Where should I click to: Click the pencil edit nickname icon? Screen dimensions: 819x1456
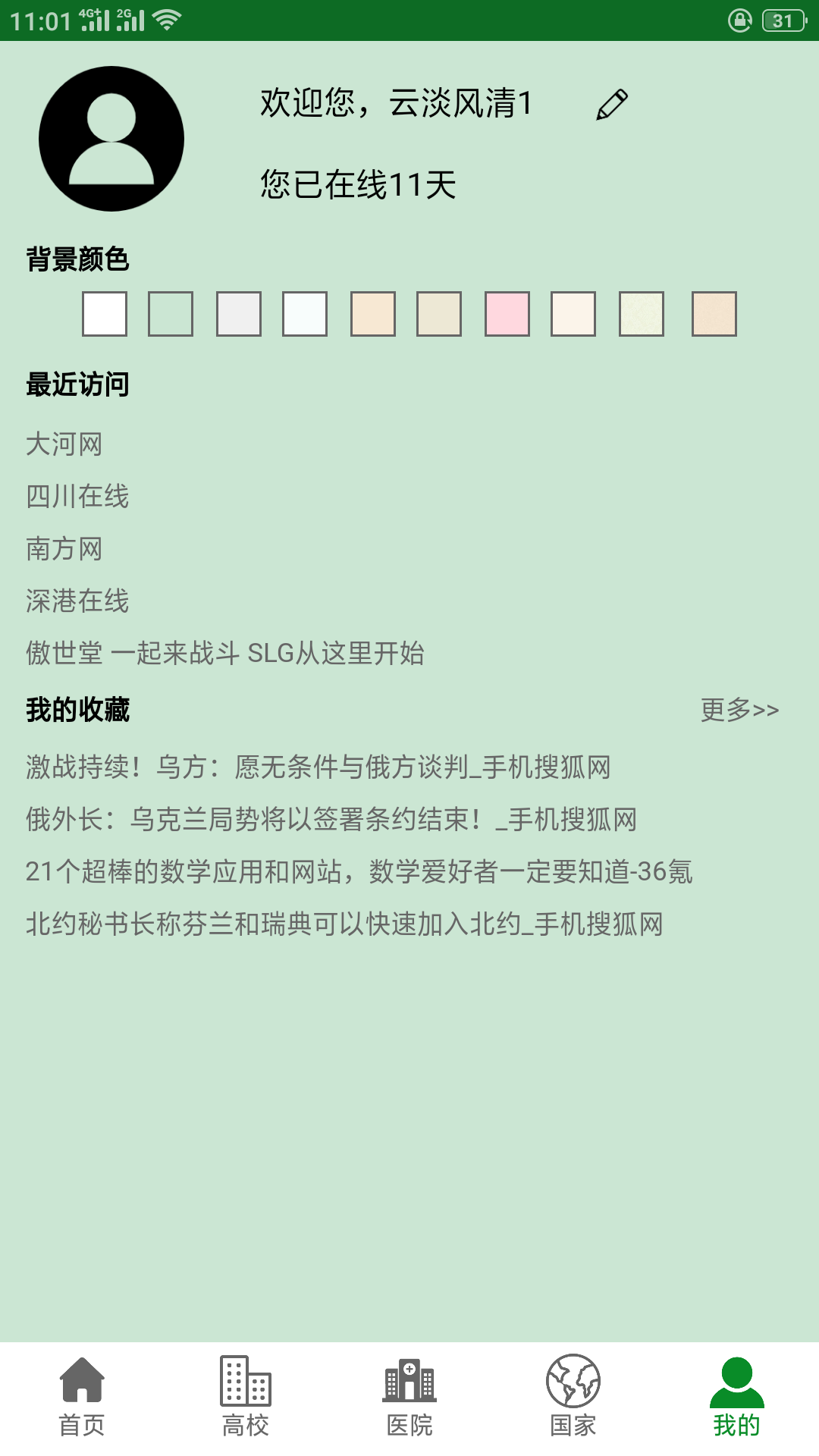(611, 105)
